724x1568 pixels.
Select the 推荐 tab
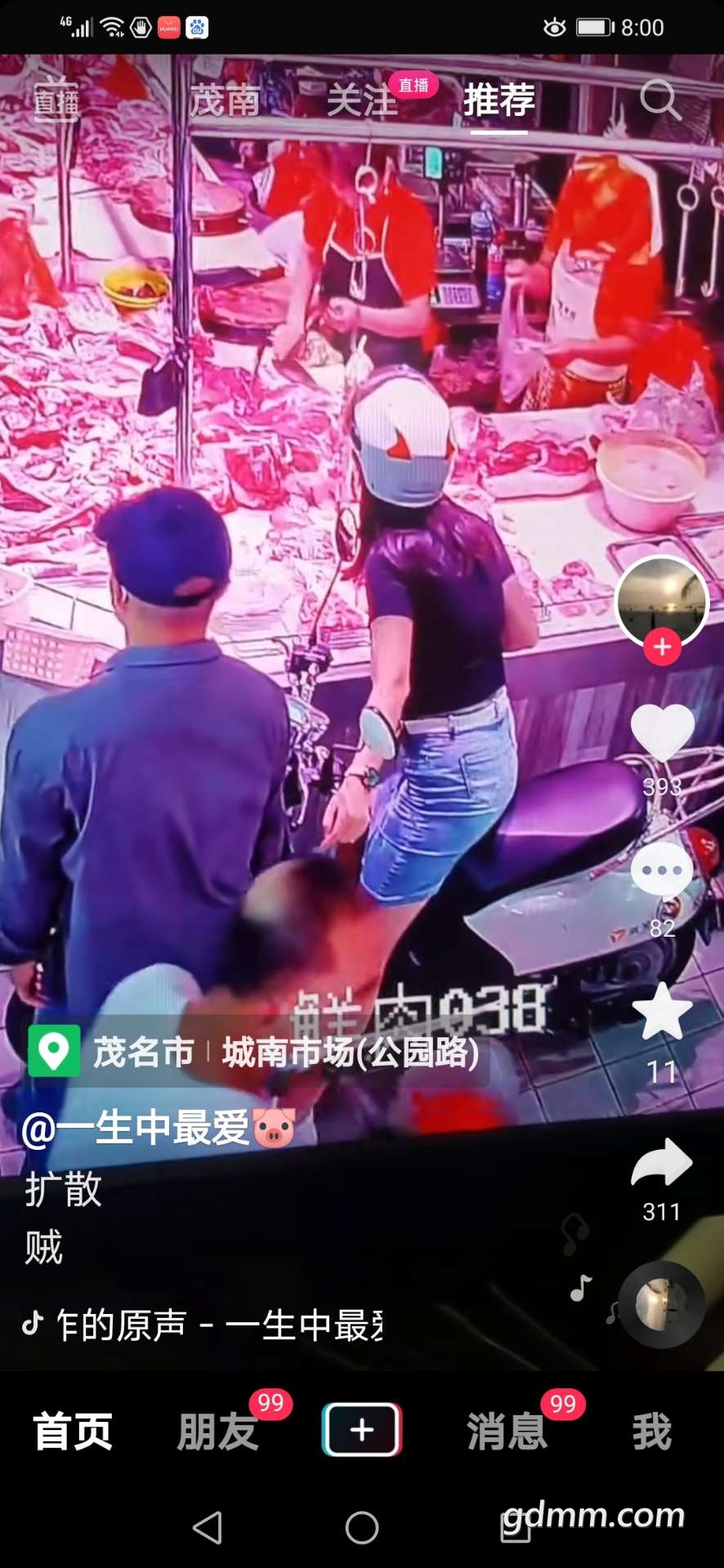[x=499, y=101]
